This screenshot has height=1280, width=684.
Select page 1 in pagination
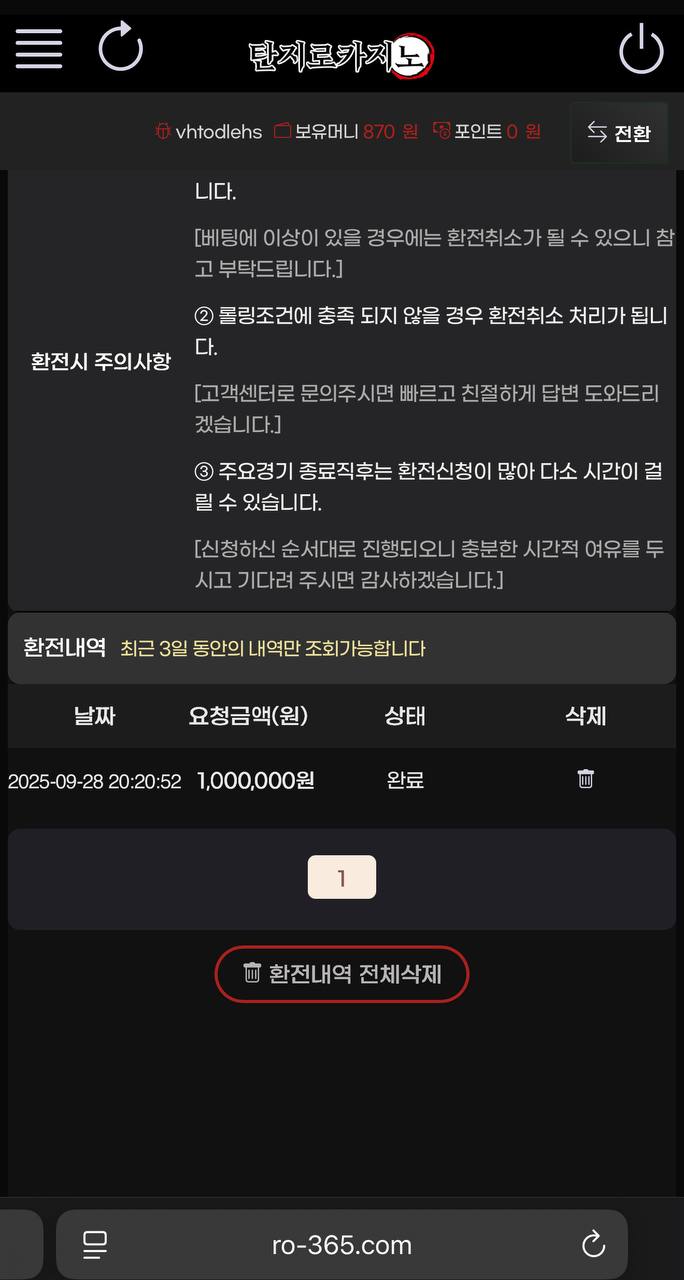click(x=342, y=877)
